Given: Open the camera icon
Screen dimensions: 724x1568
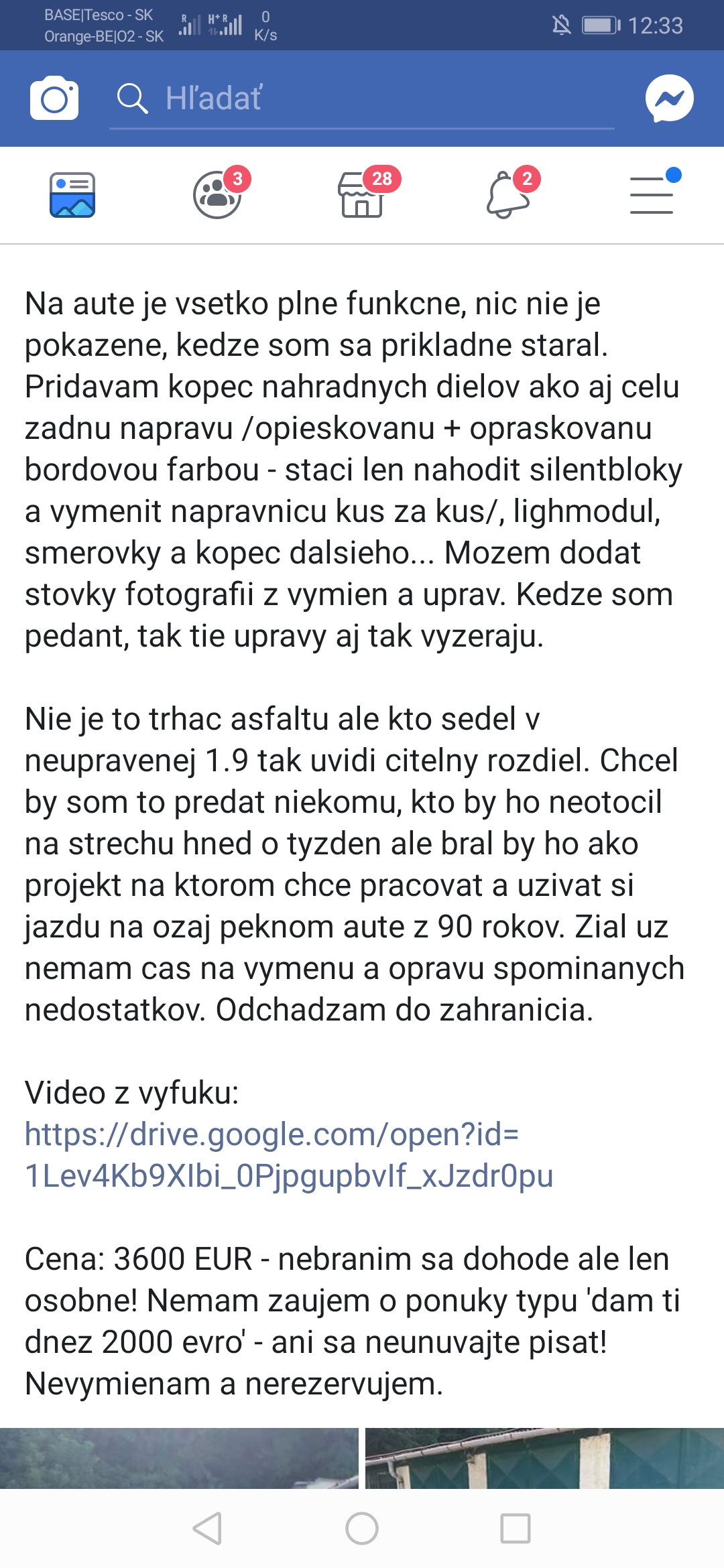Looking at the screenshot, I should pyautogui.click(x=54, y=99).
